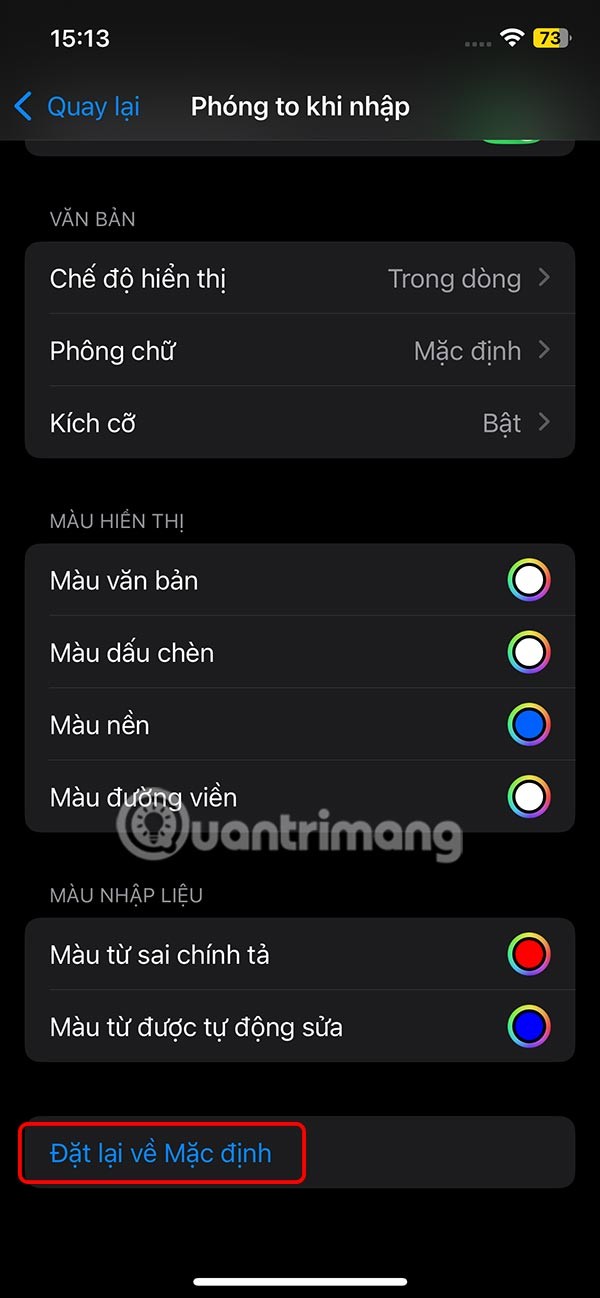This screenshot has width=600, height=1298.
Task: Open Kích cỡ setting
Action: [x=300, y=423]
